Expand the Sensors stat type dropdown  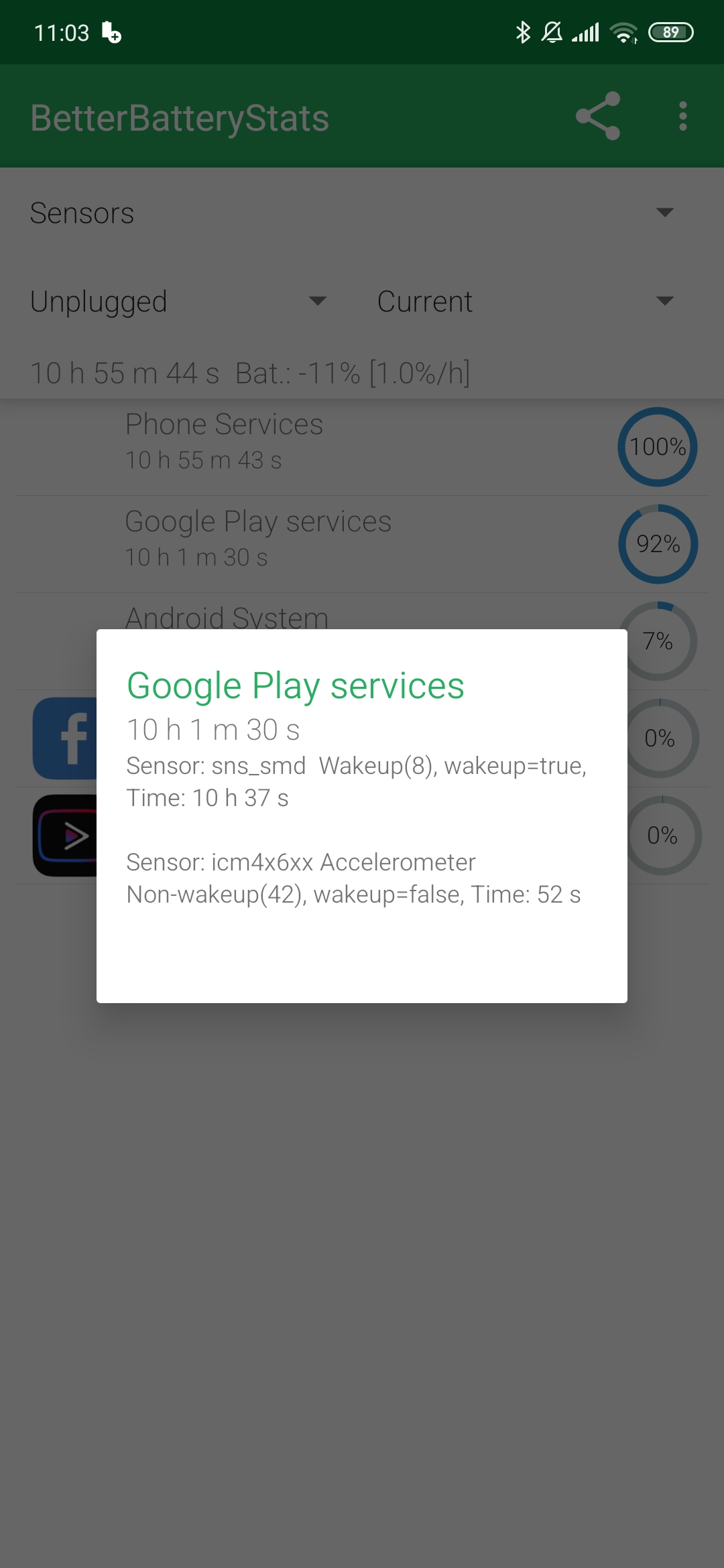(x=353, y=213)
